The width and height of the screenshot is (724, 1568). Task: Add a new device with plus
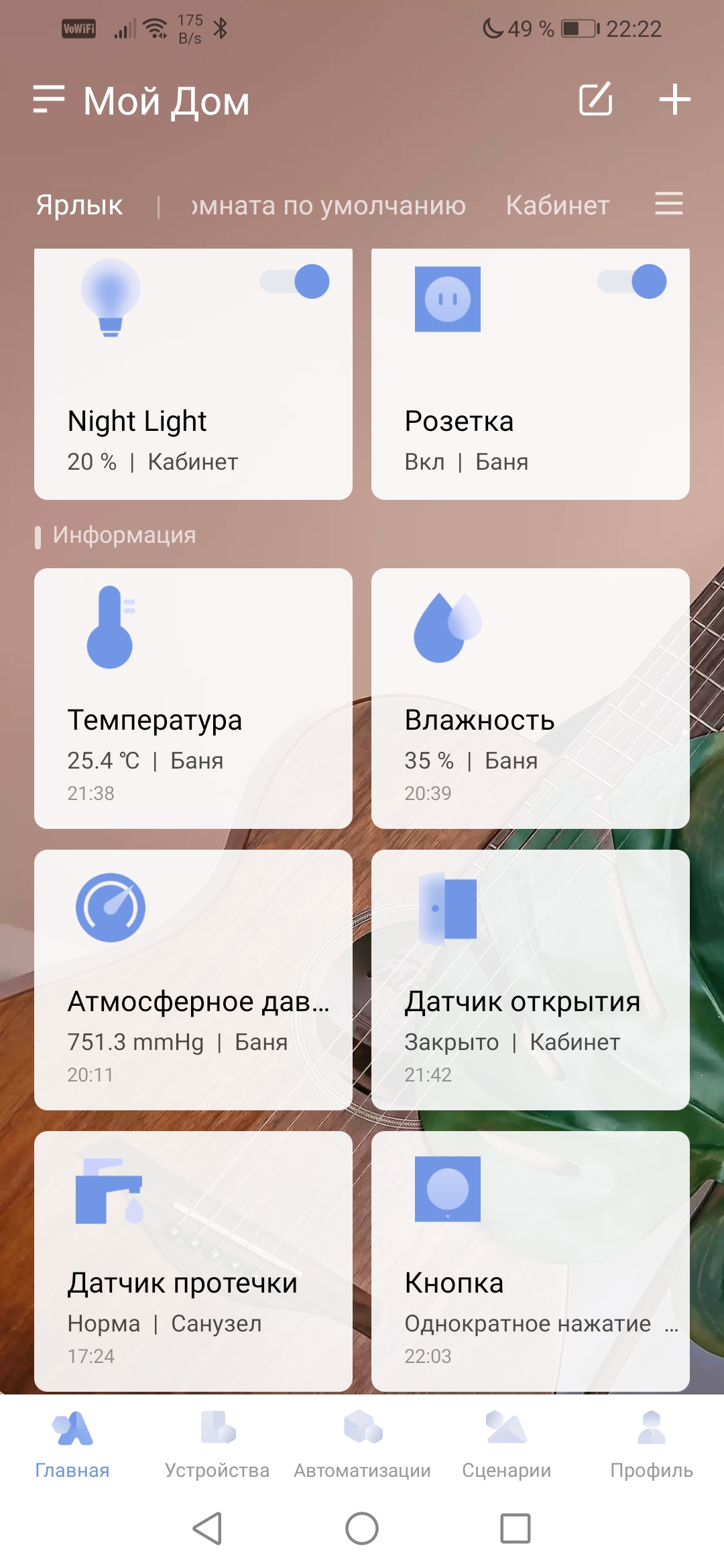674,100
